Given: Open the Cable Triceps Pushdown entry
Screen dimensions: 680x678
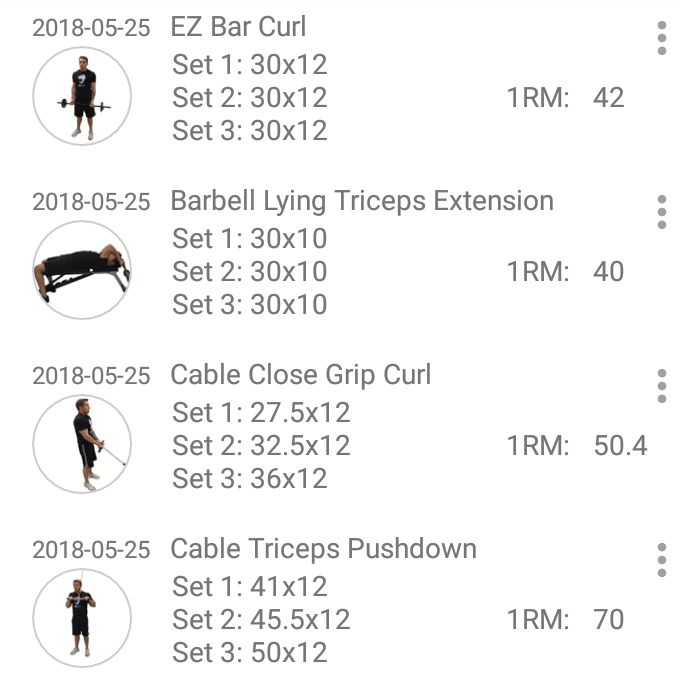Looking at the screenshot, I should [x=323, y=549].
